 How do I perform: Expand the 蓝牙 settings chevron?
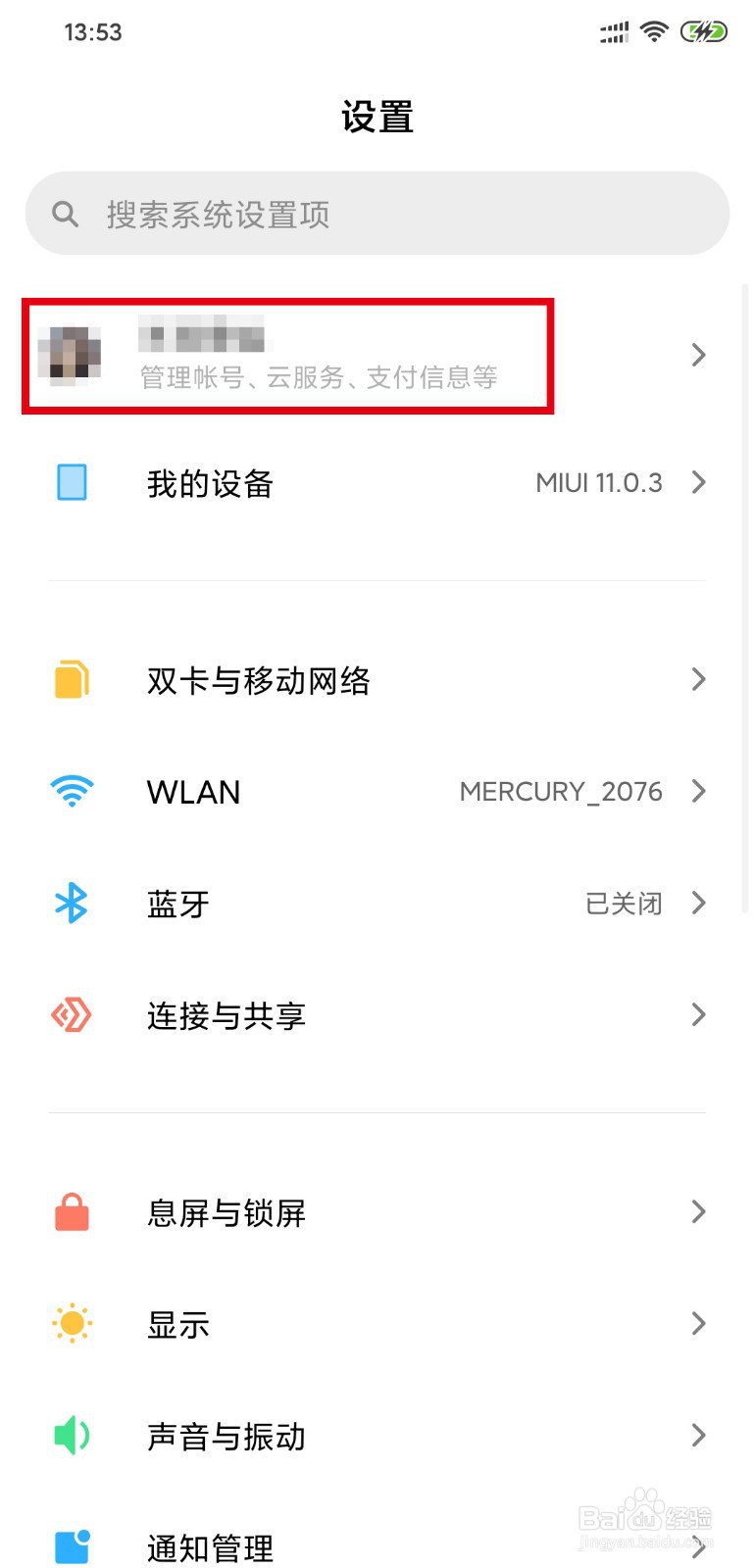[x=697, y=903]
